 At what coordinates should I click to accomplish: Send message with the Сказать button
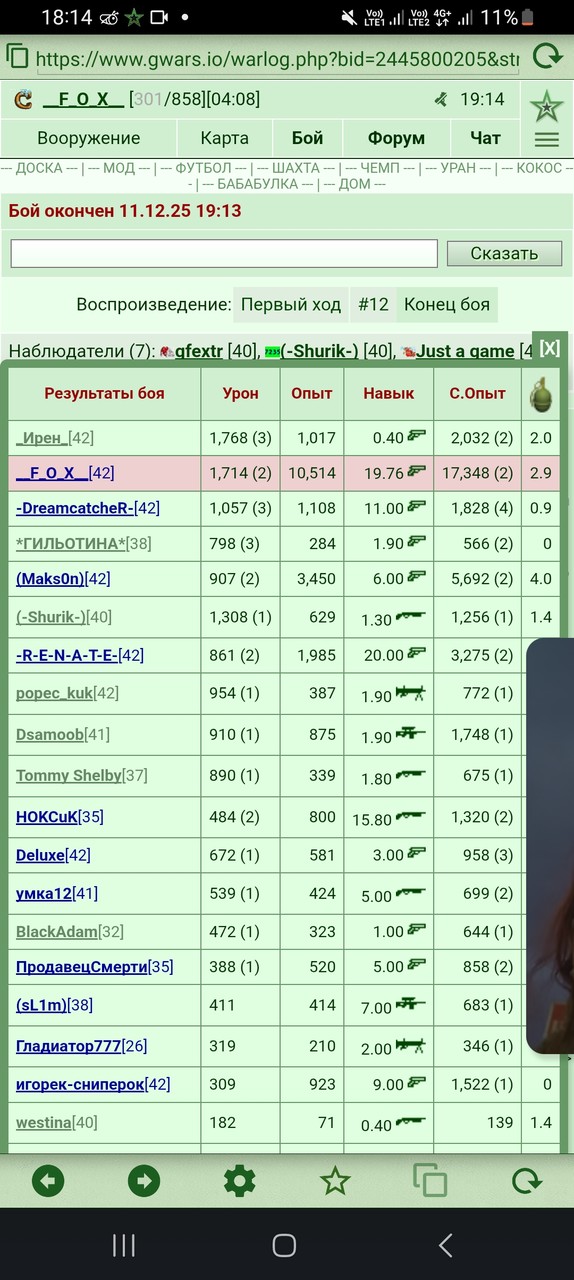point(504,253)
